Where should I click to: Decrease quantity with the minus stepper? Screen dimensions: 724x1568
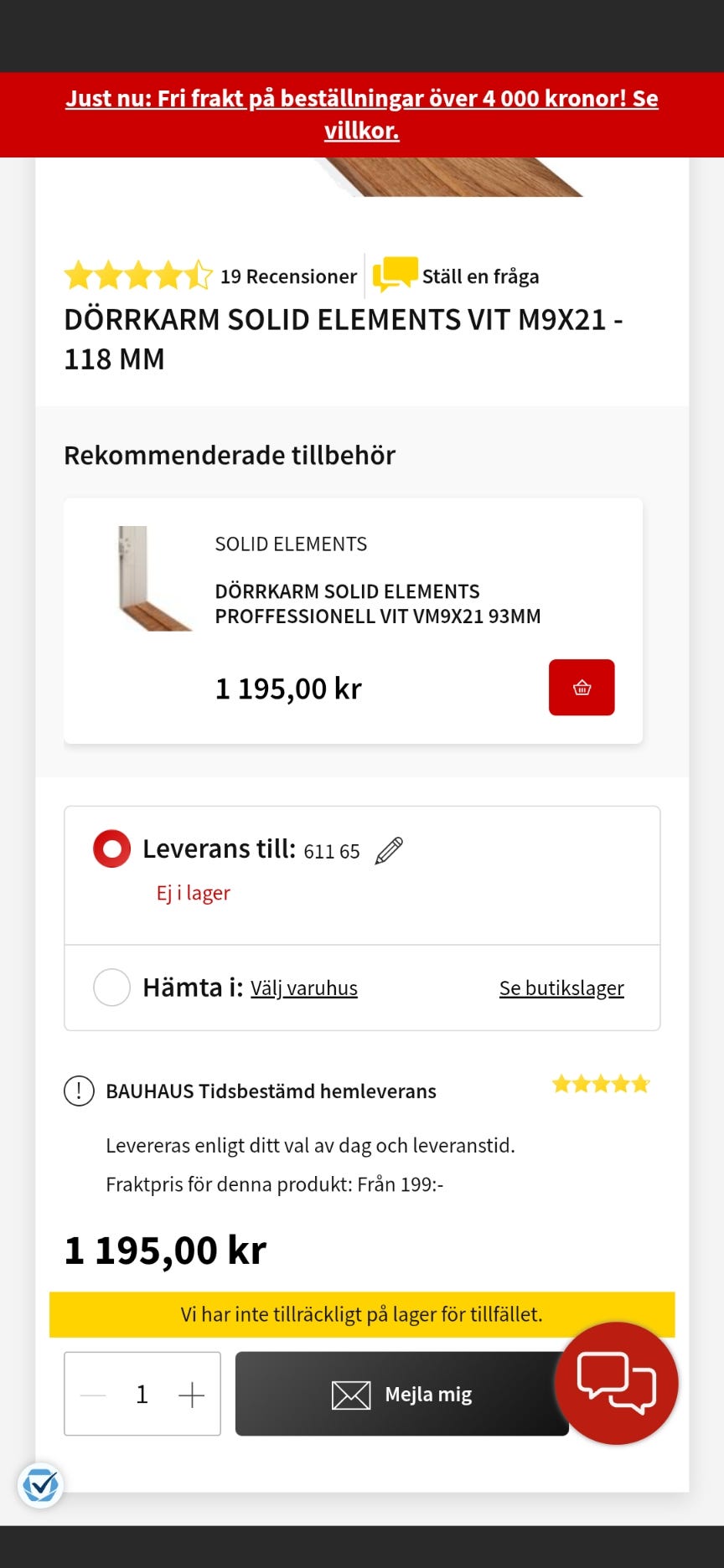pos(92,1394)
